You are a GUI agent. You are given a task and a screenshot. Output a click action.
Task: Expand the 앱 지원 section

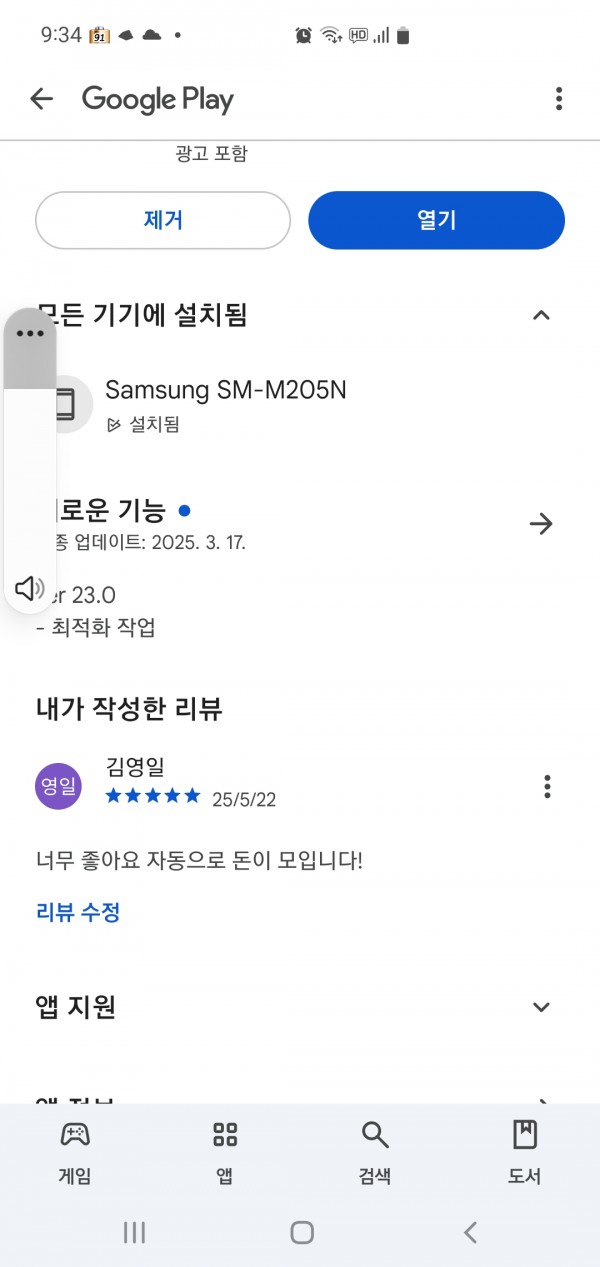click(x=541, y=1007)
